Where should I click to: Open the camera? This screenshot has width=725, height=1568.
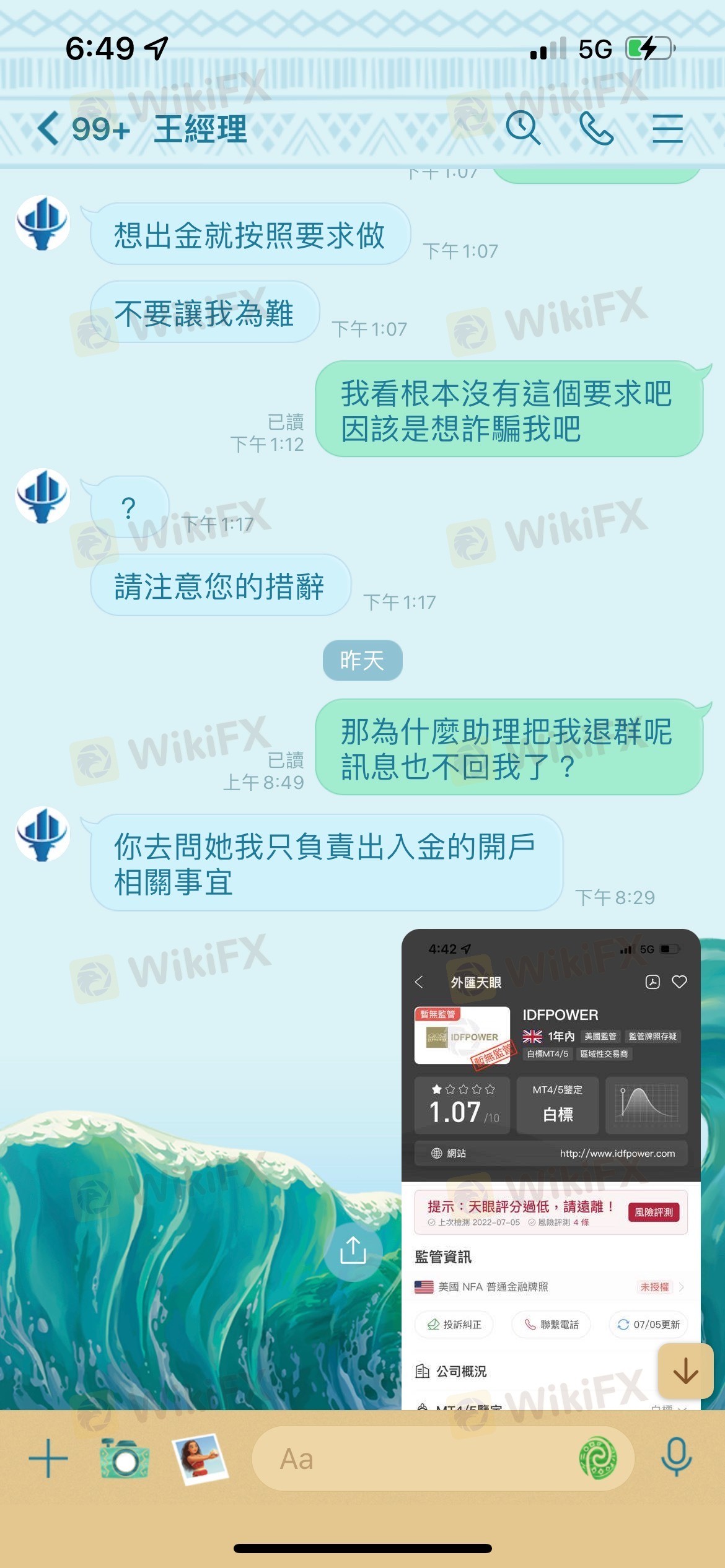pos(125,1458)
